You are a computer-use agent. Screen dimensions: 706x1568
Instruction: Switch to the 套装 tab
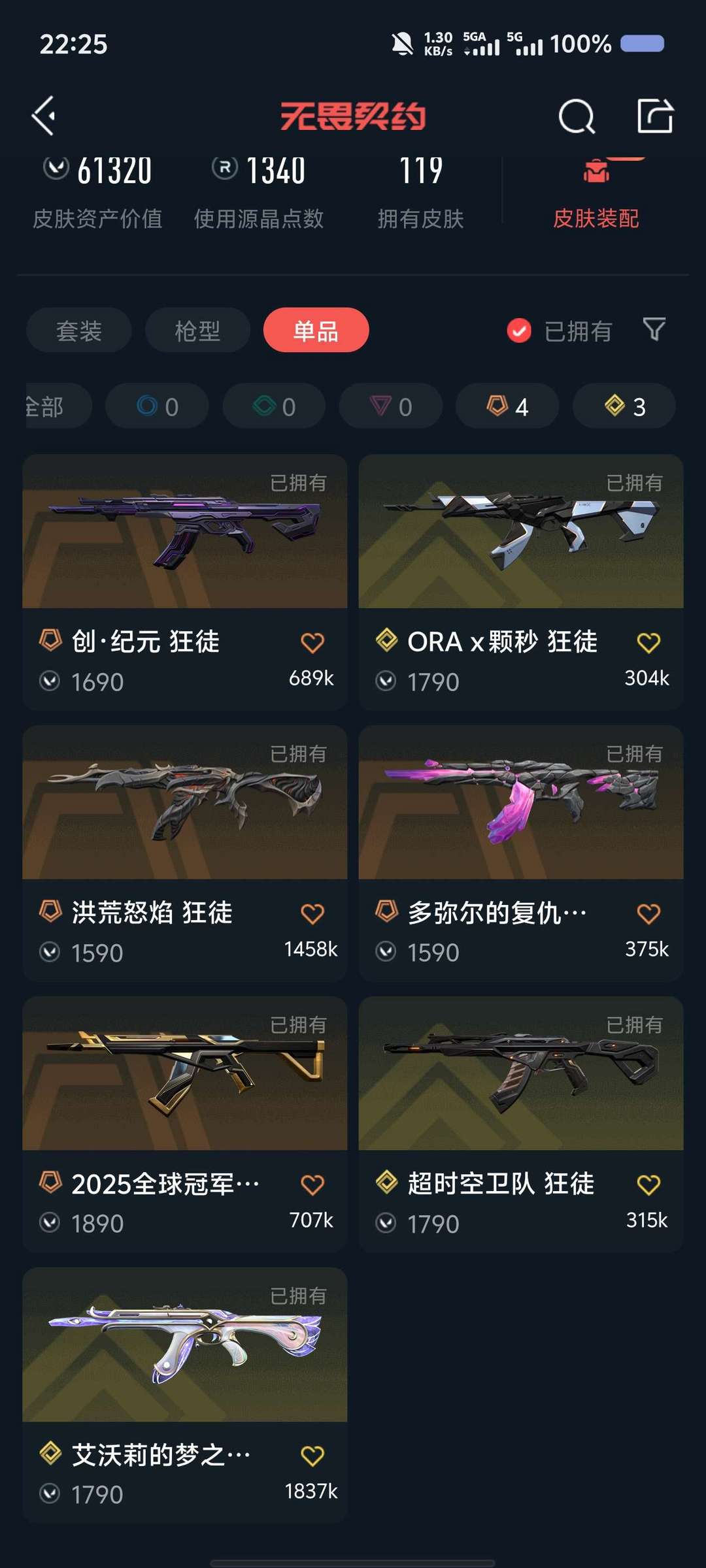coord(79,330)
